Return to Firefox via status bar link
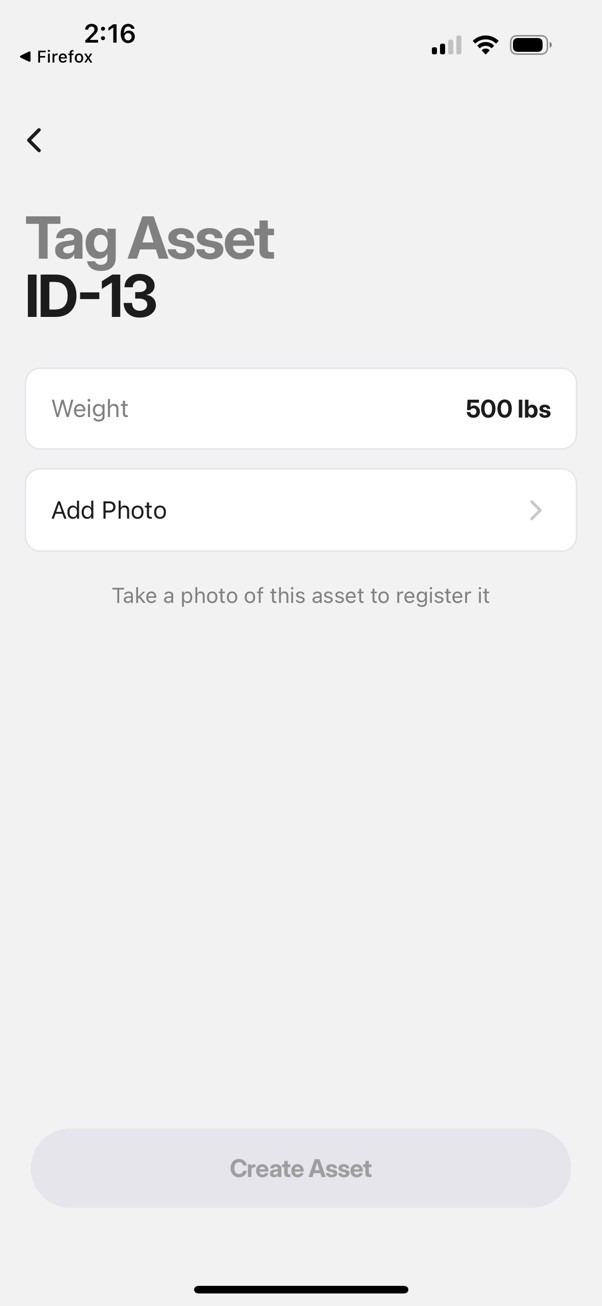 [56, 57]
